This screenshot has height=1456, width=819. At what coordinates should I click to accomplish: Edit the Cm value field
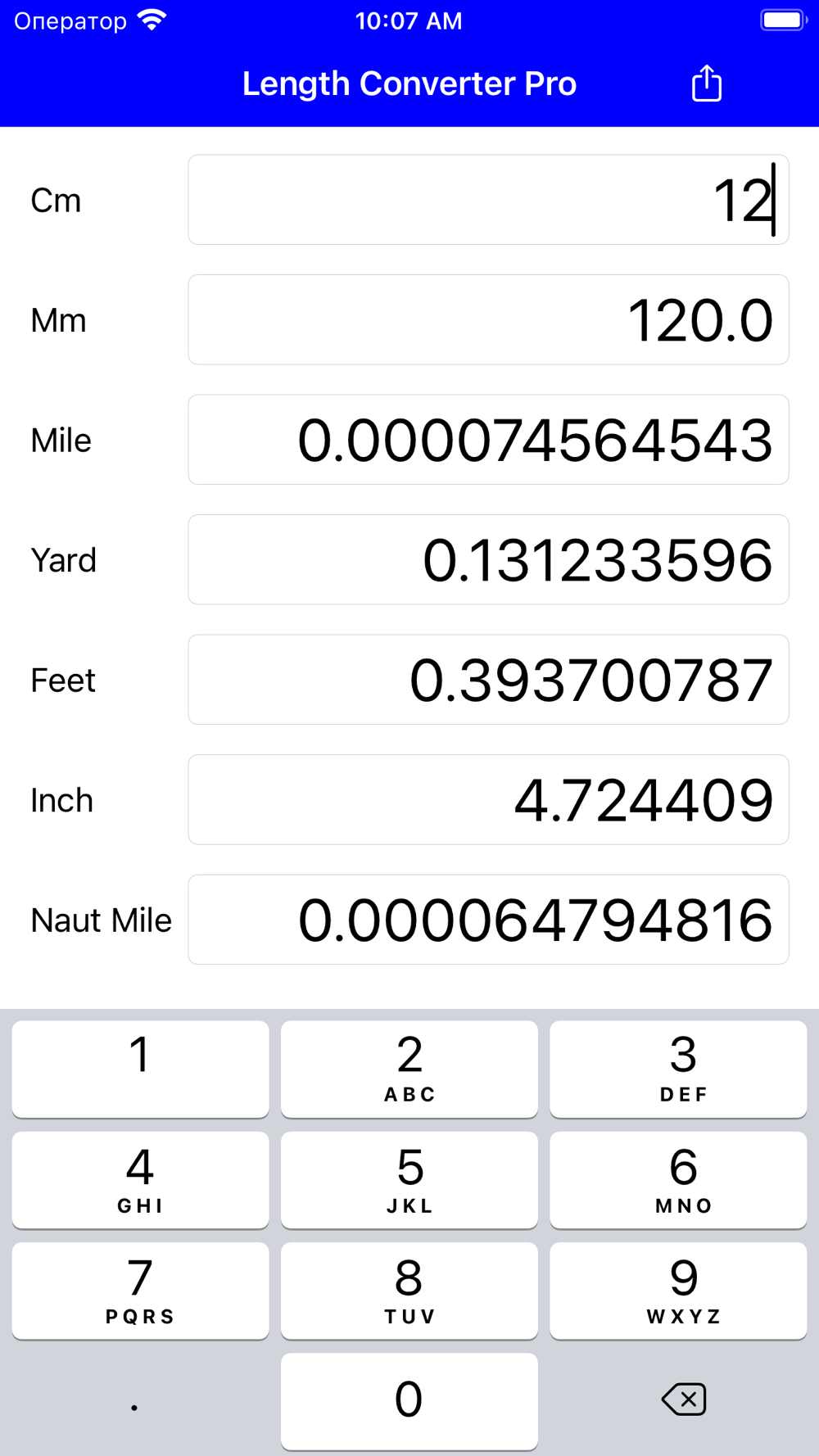488,200
